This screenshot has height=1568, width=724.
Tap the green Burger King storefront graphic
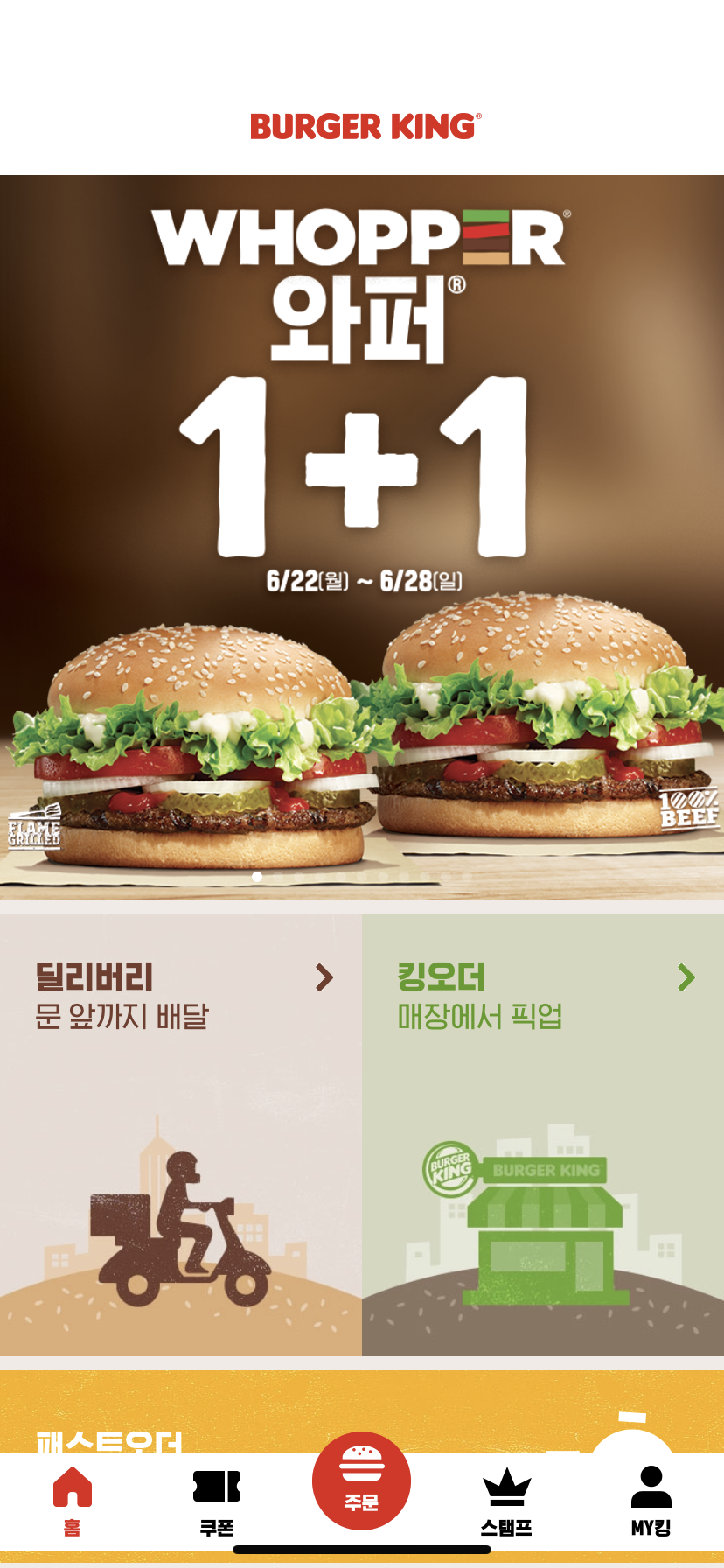(542, 1225)
